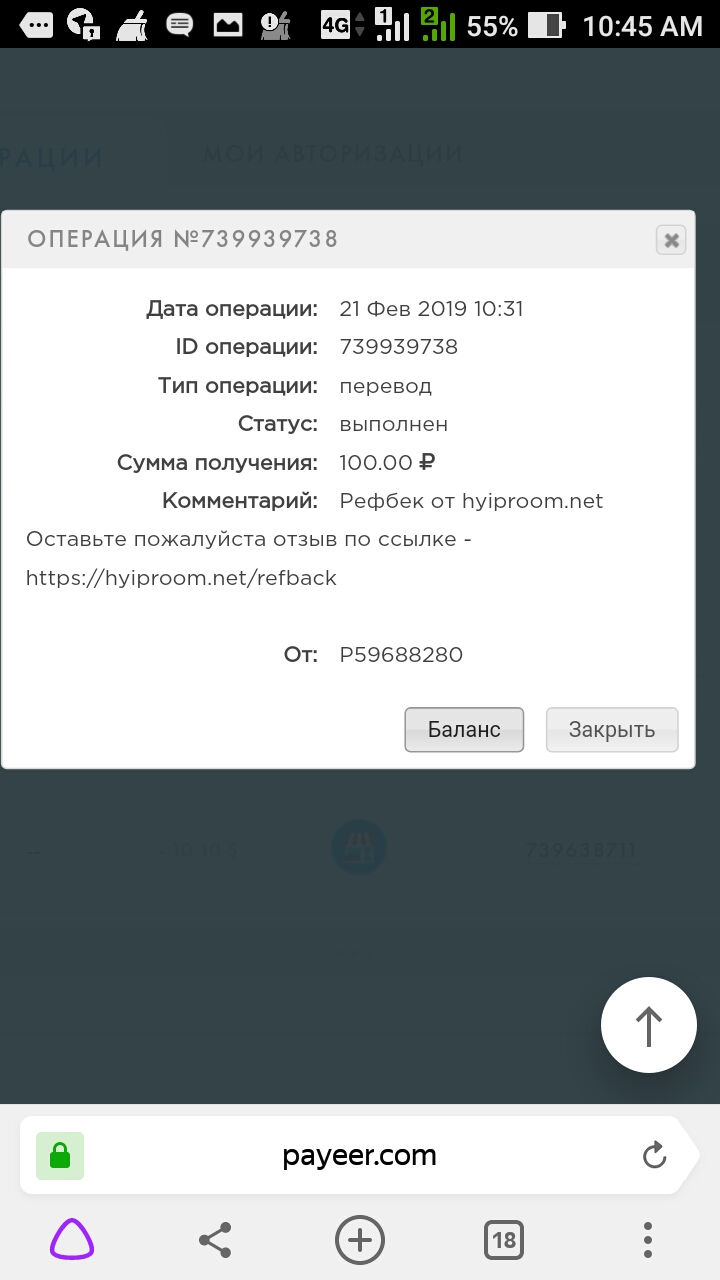Image resolution: width=720 pixels, height=1280 pixels.
Task: Tap the Баланс button
Action: point(464,730)
